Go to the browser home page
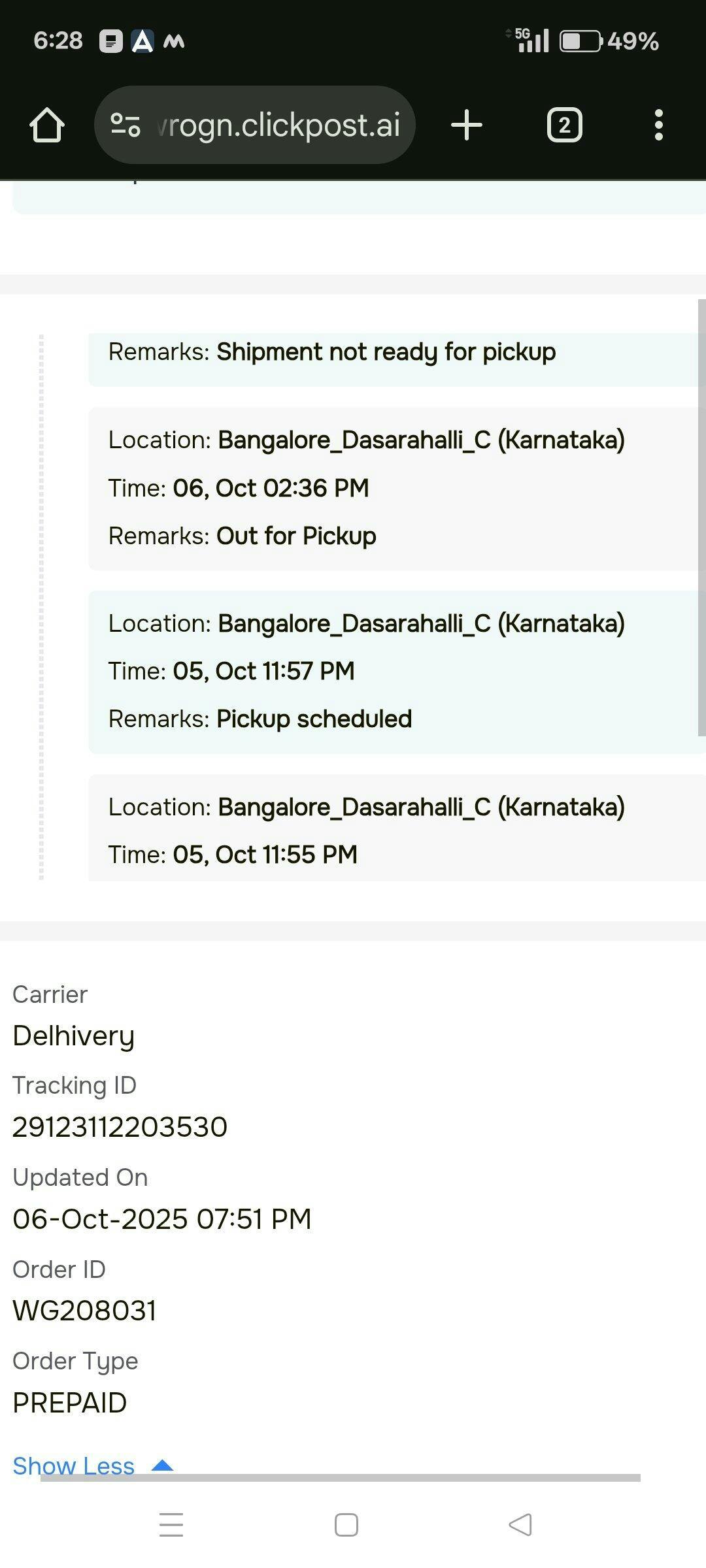 (x=47, y=125)
